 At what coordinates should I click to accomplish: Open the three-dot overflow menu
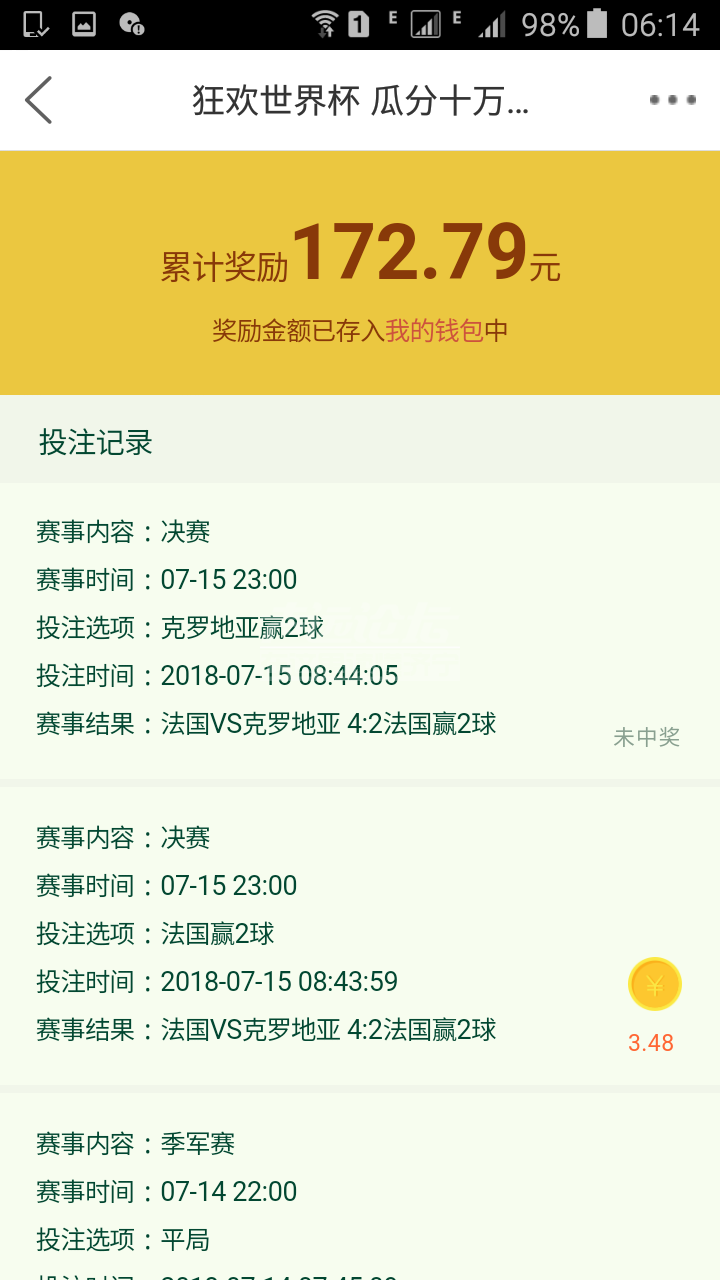(x=672, y=100)
